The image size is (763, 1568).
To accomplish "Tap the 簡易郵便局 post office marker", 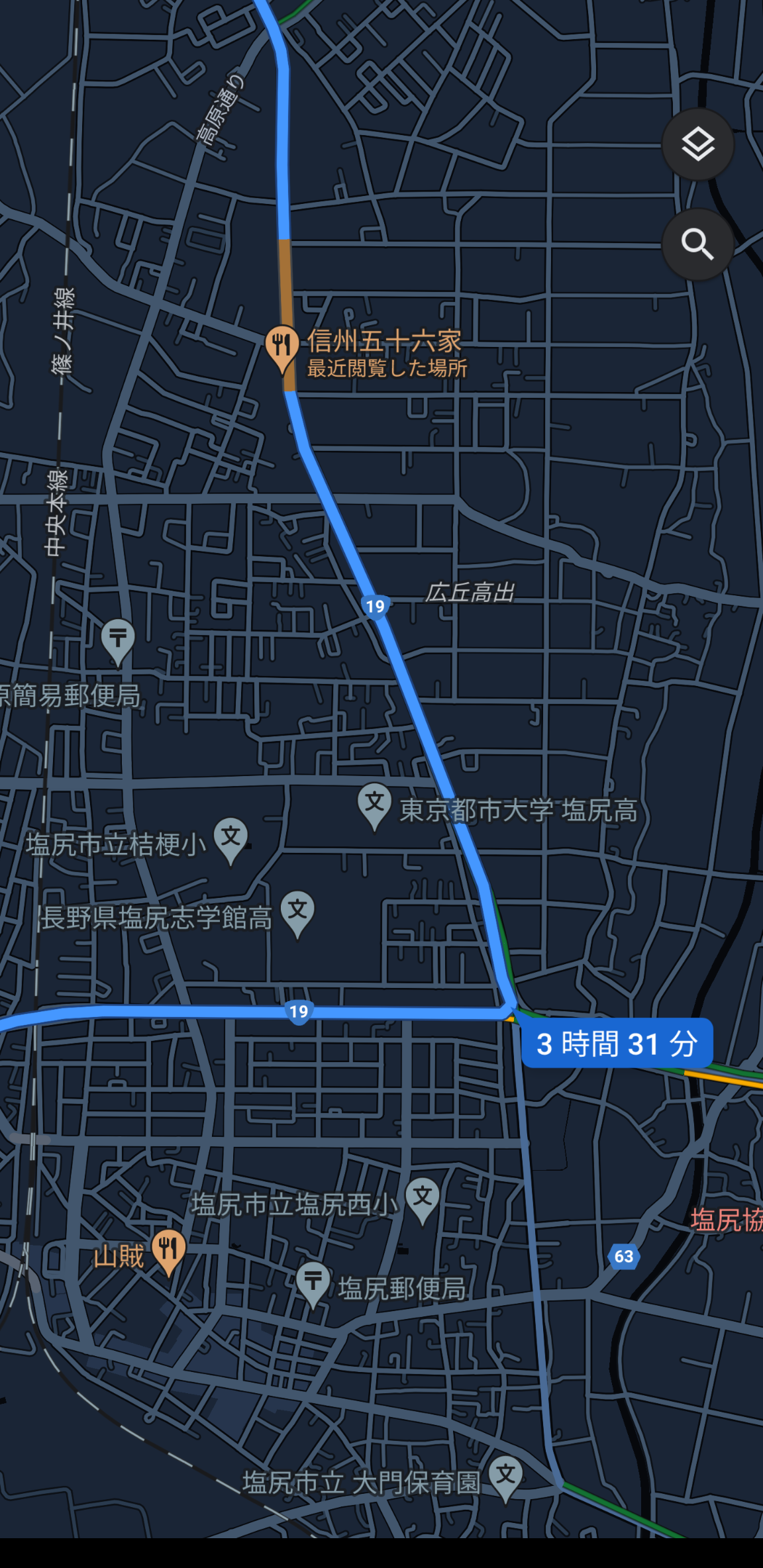I will [x=119, y=640].
